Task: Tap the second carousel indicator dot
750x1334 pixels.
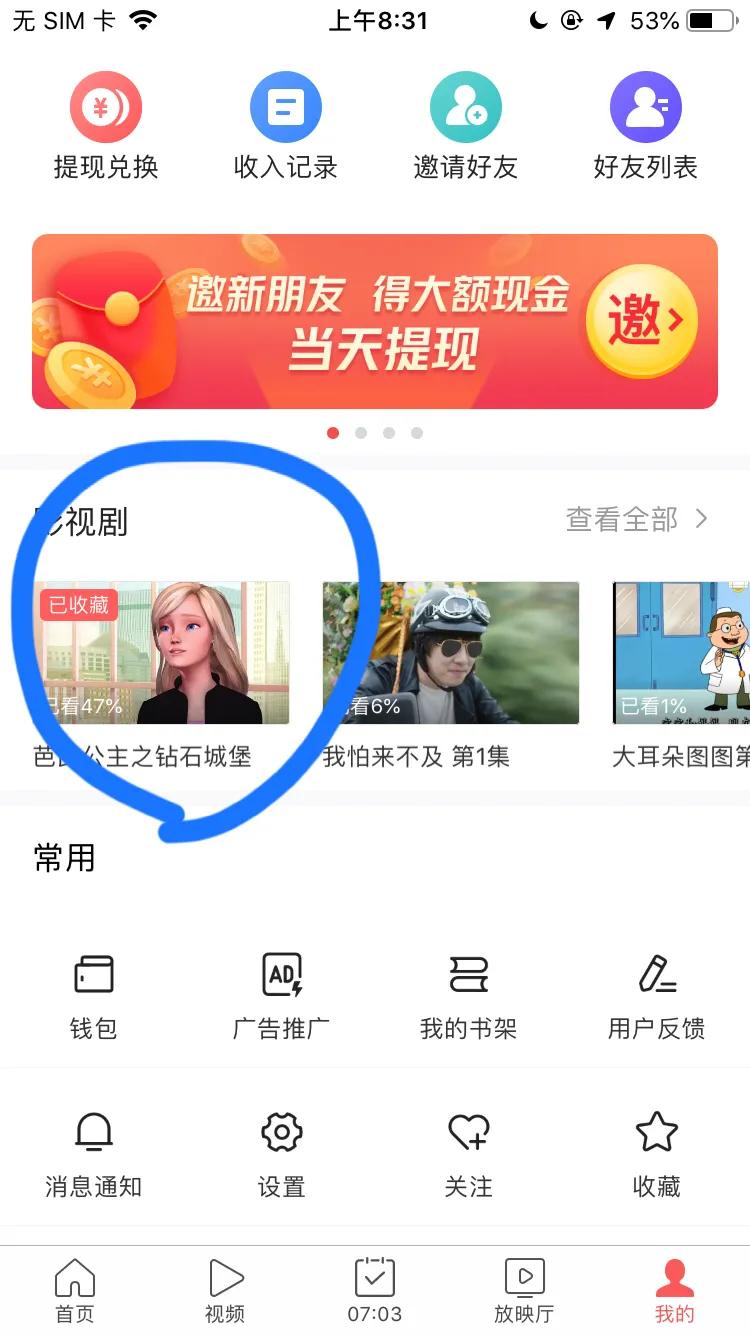Action: click(361, 433)
